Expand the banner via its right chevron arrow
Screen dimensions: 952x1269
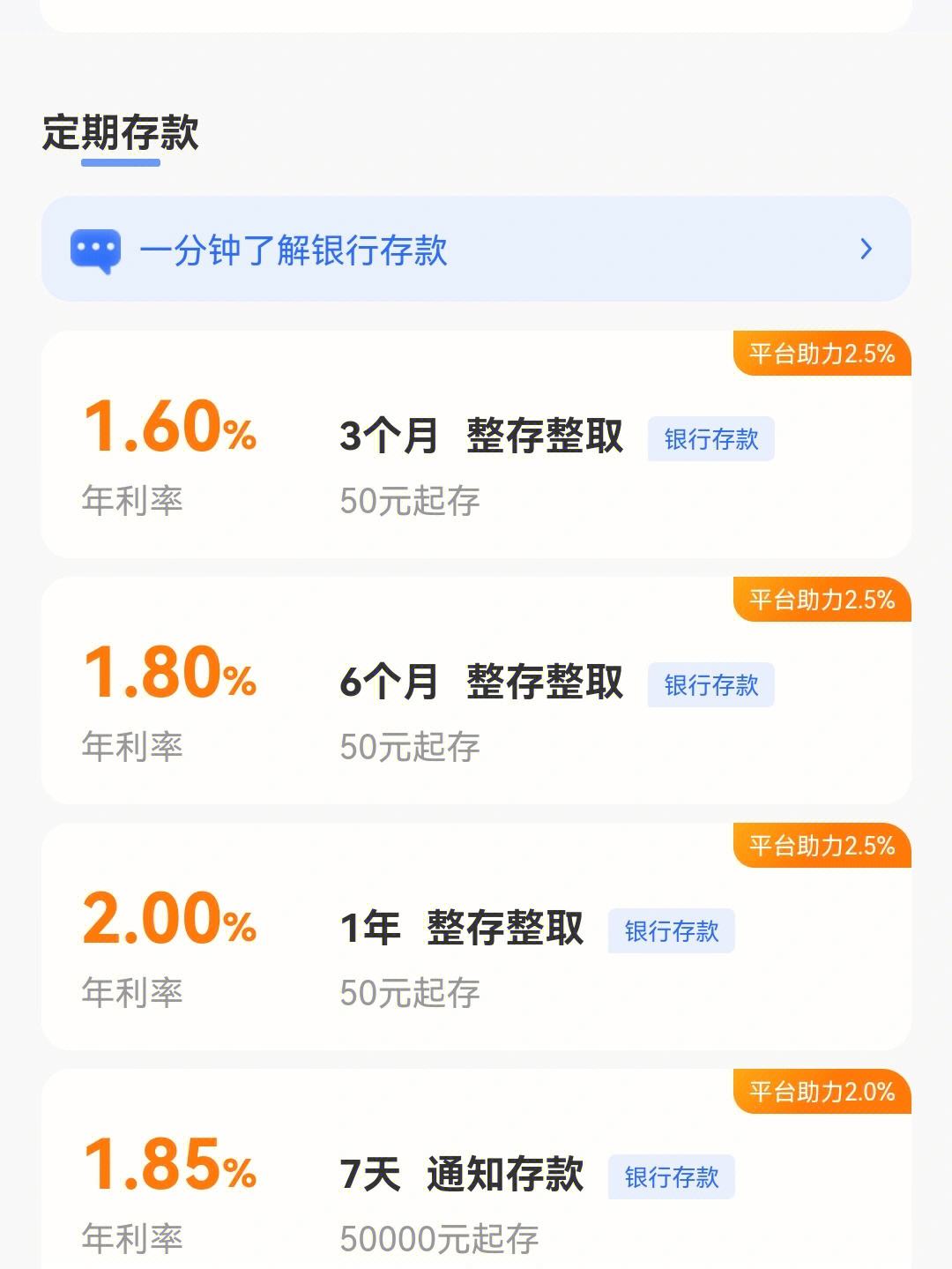(x=866, y=250)
